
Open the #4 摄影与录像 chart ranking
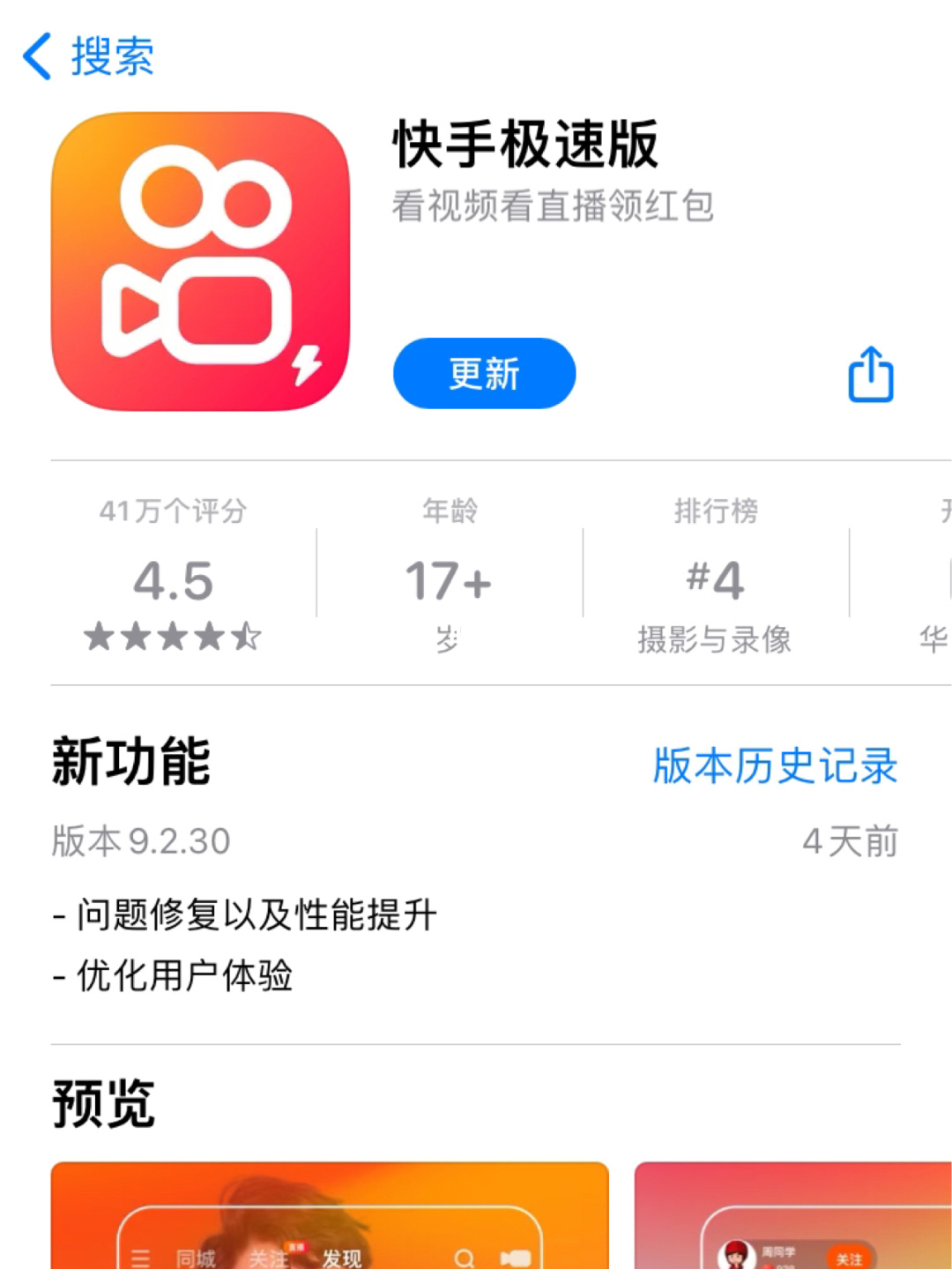(x=715, y=582)
